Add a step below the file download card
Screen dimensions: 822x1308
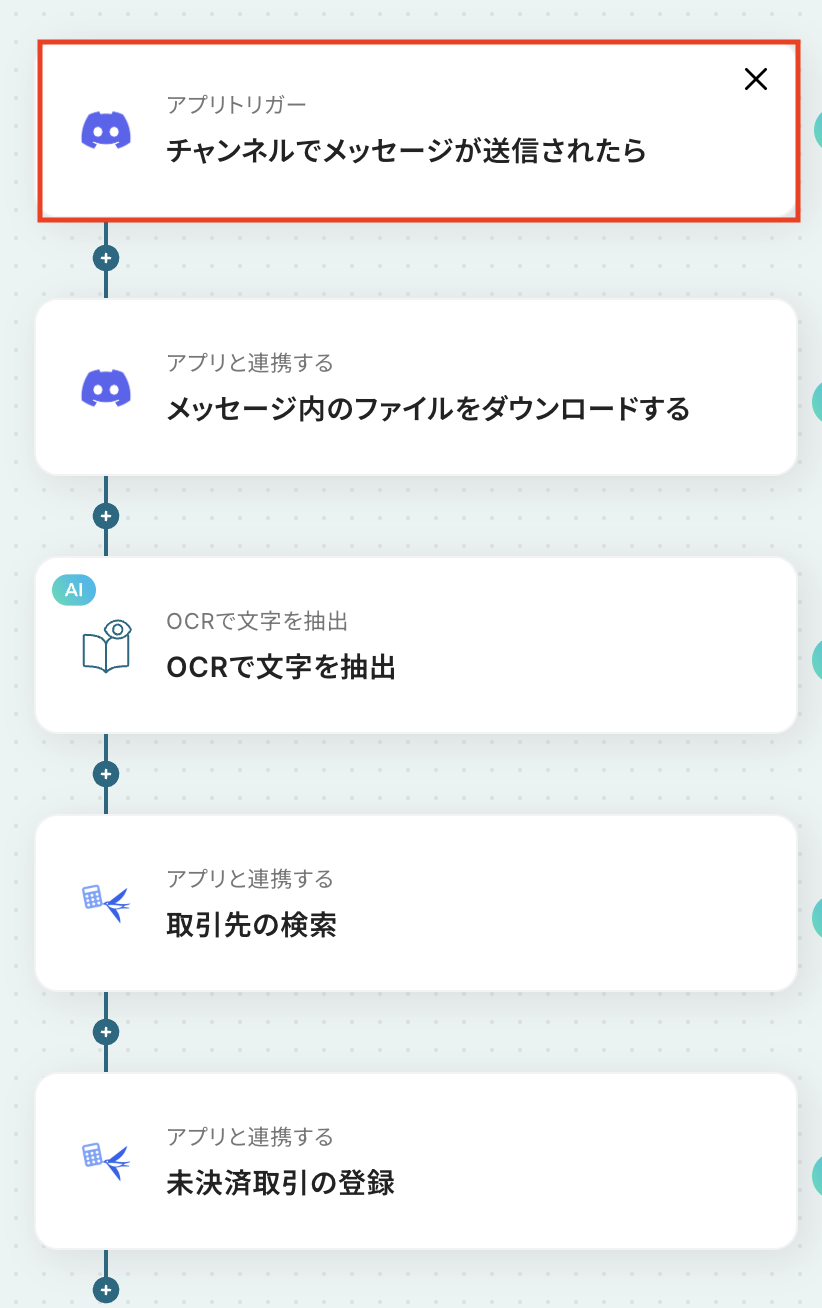(106, 516)
